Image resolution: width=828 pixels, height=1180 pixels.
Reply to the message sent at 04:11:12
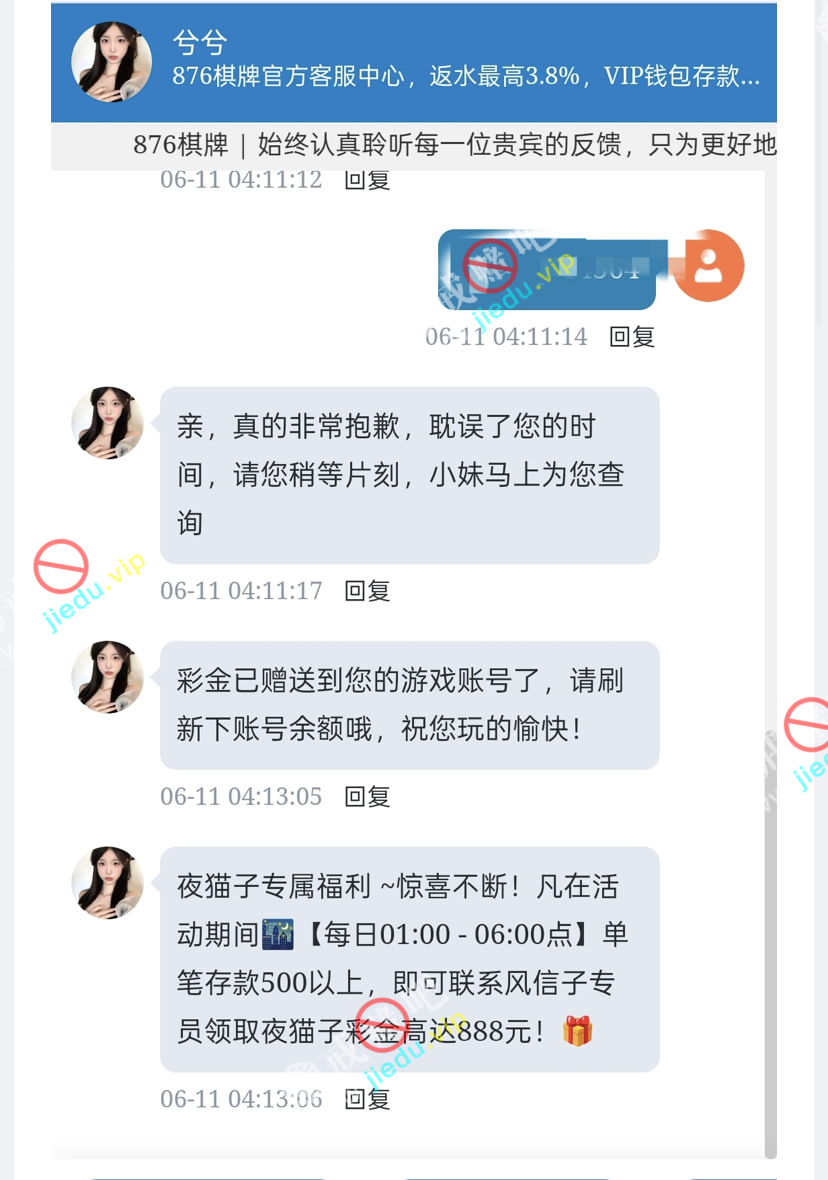pyautogui.click(x=366, y=181)
